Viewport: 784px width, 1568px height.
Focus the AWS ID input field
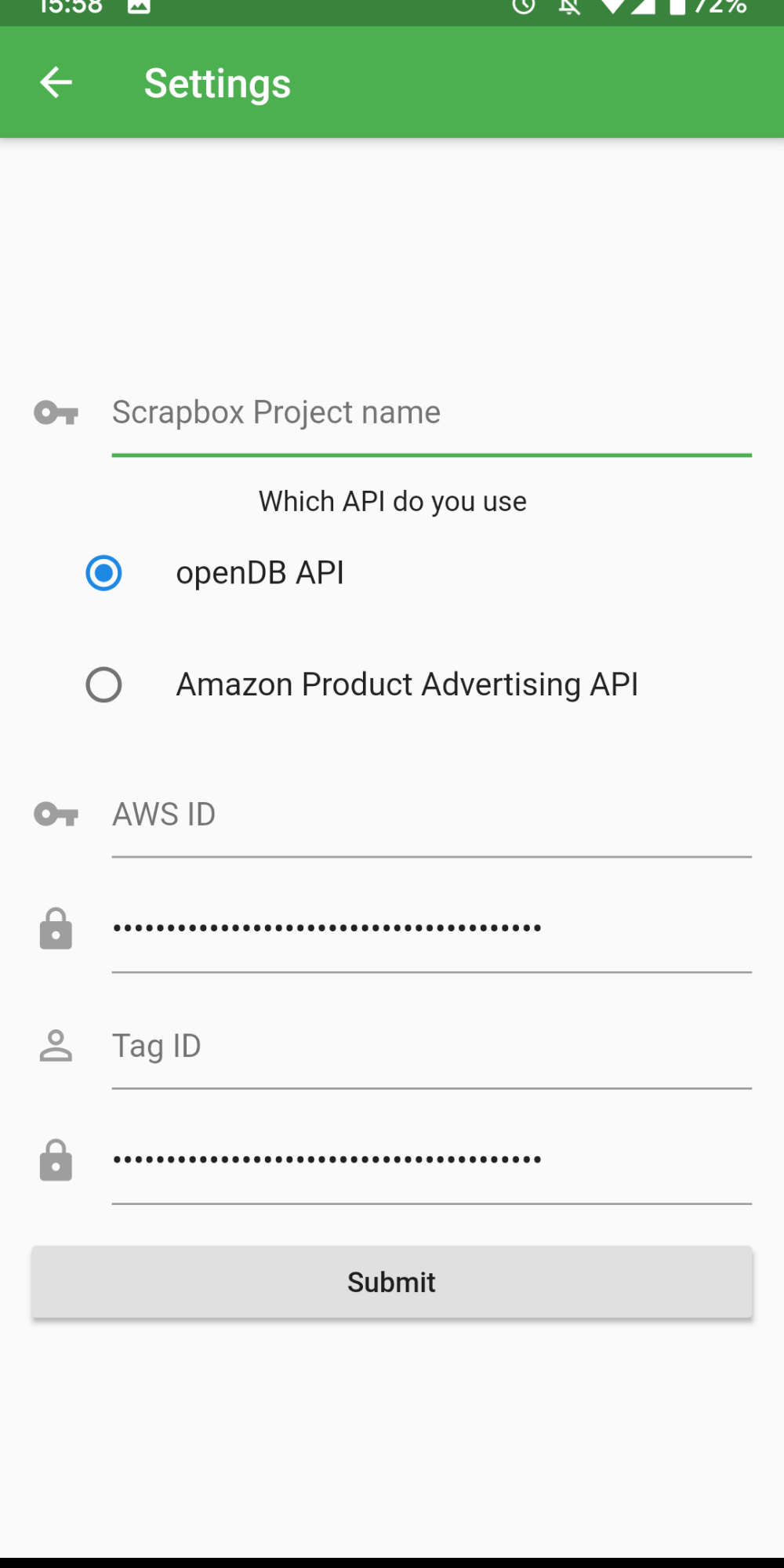pyautogui.click(x=430, y=814)
